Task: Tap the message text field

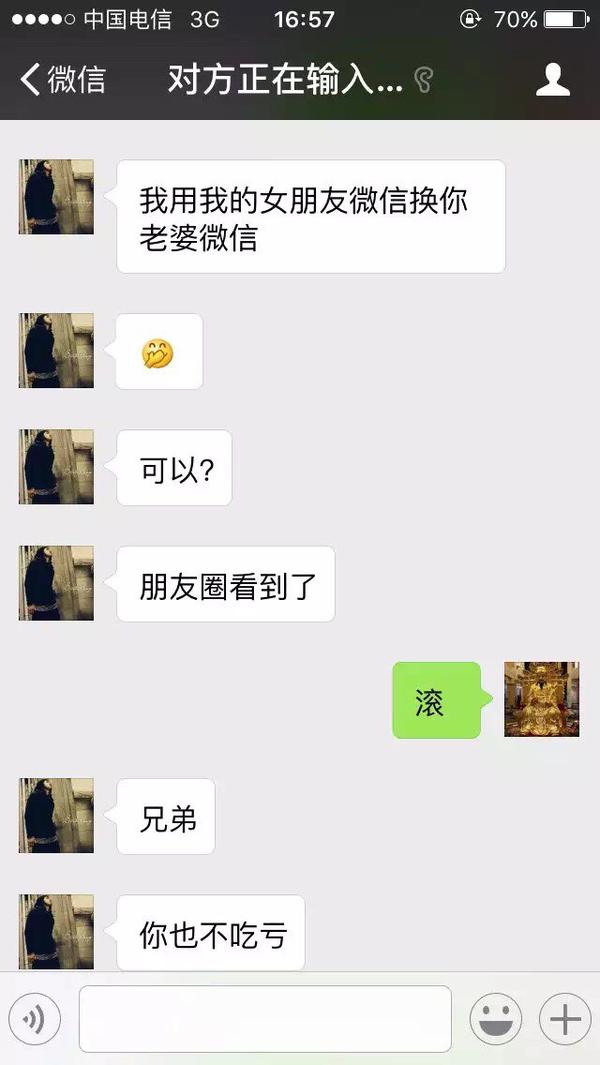Action: (265, 1019)
